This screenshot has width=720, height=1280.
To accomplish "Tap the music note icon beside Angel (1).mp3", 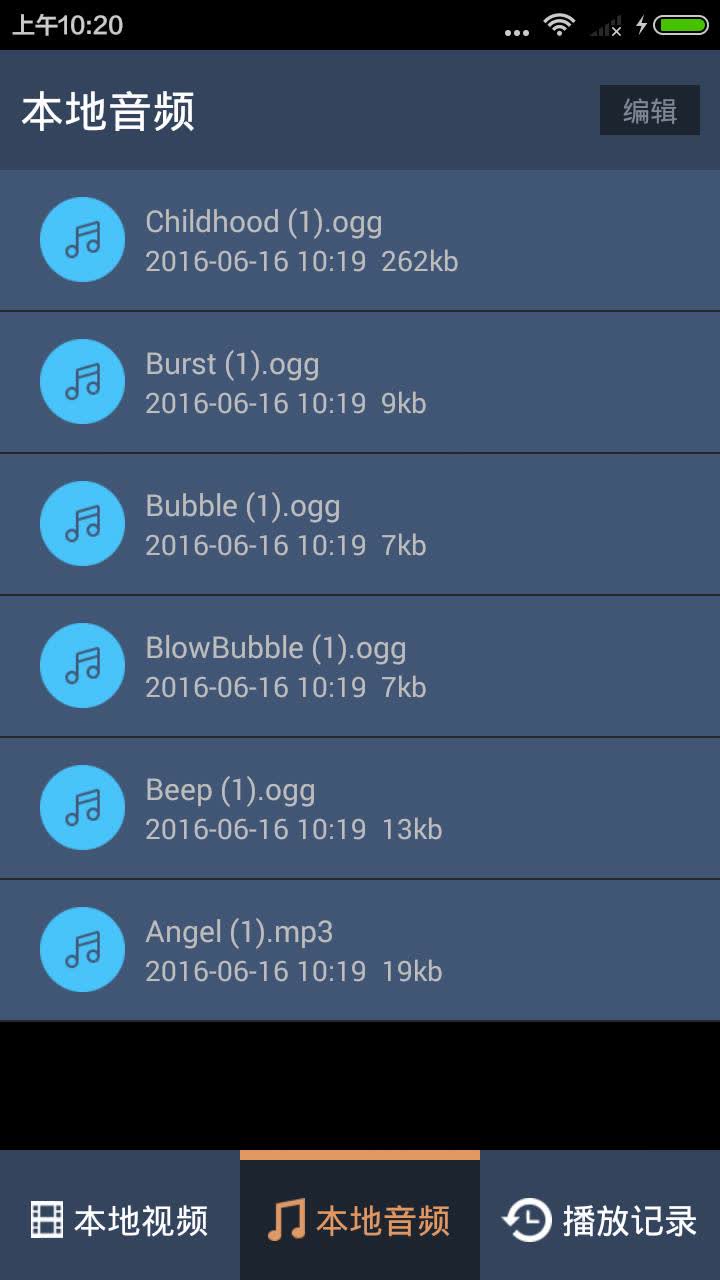I will pyautogui.click(x=82, y=949).
